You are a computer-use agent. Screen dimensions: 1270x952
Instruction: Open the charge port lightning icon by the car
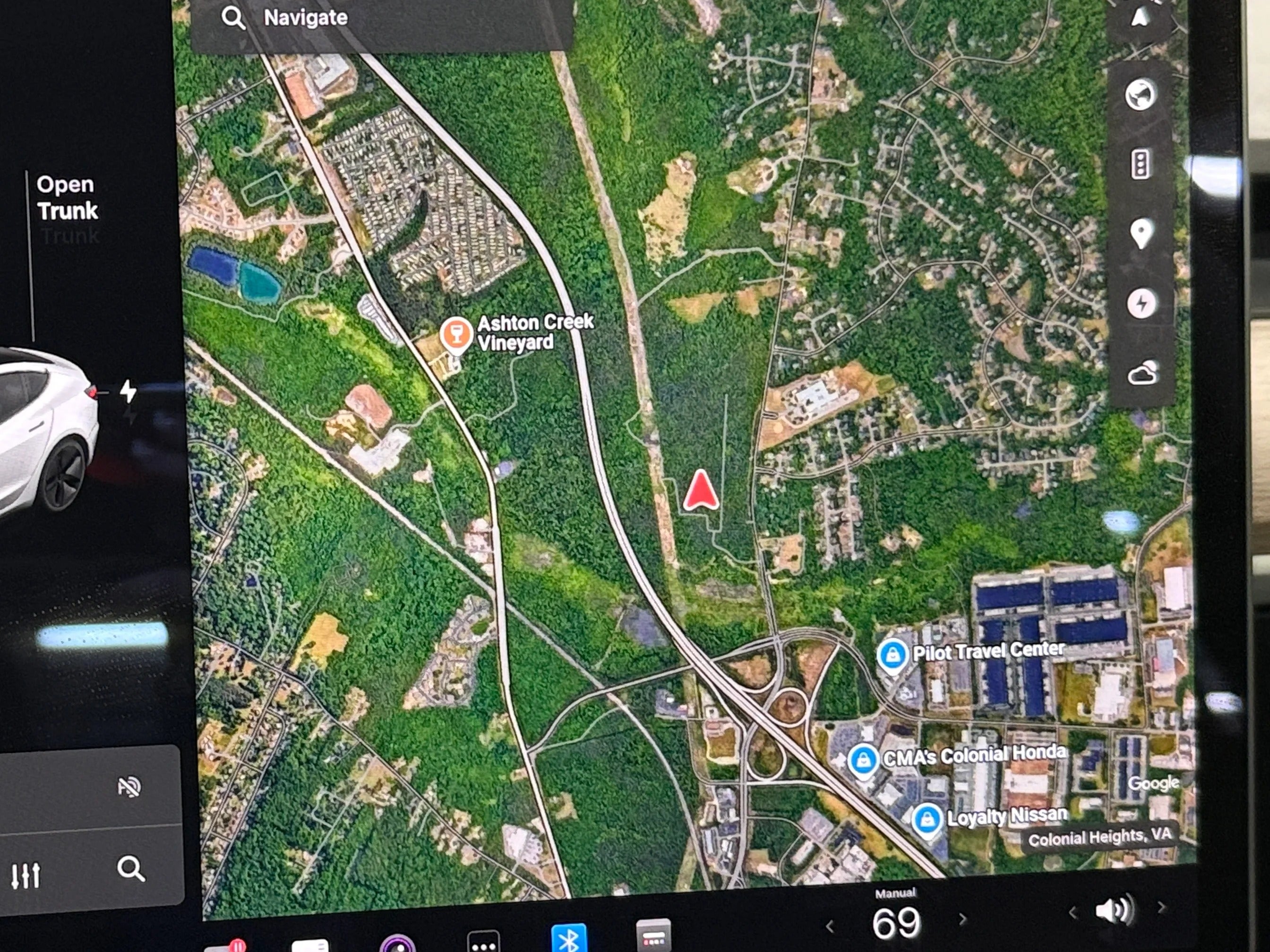pyautogui.click(x=128, y=391)
